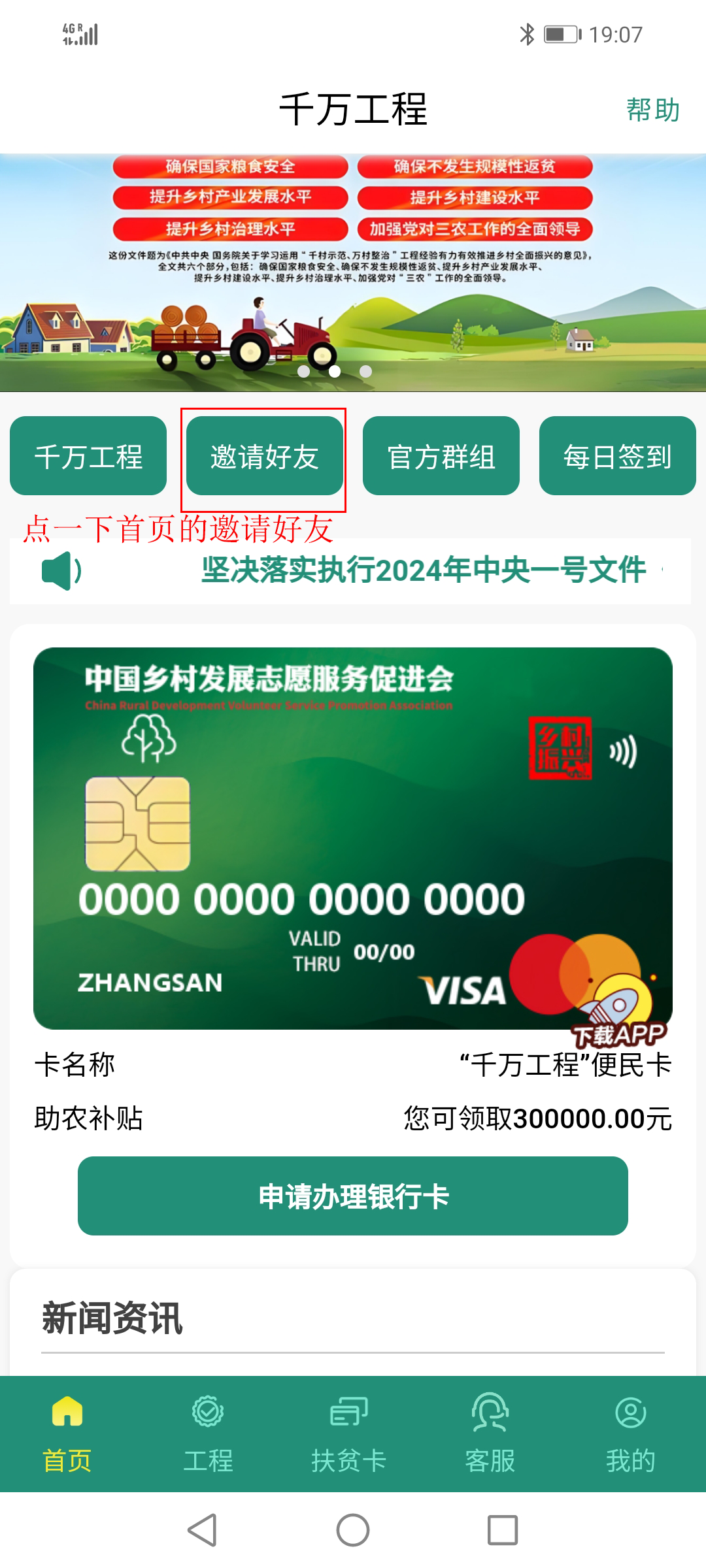Select the 首页 home tab
Image resolution: width=706 pixels, height=1568 pixels.
[x=67, y=1433]
